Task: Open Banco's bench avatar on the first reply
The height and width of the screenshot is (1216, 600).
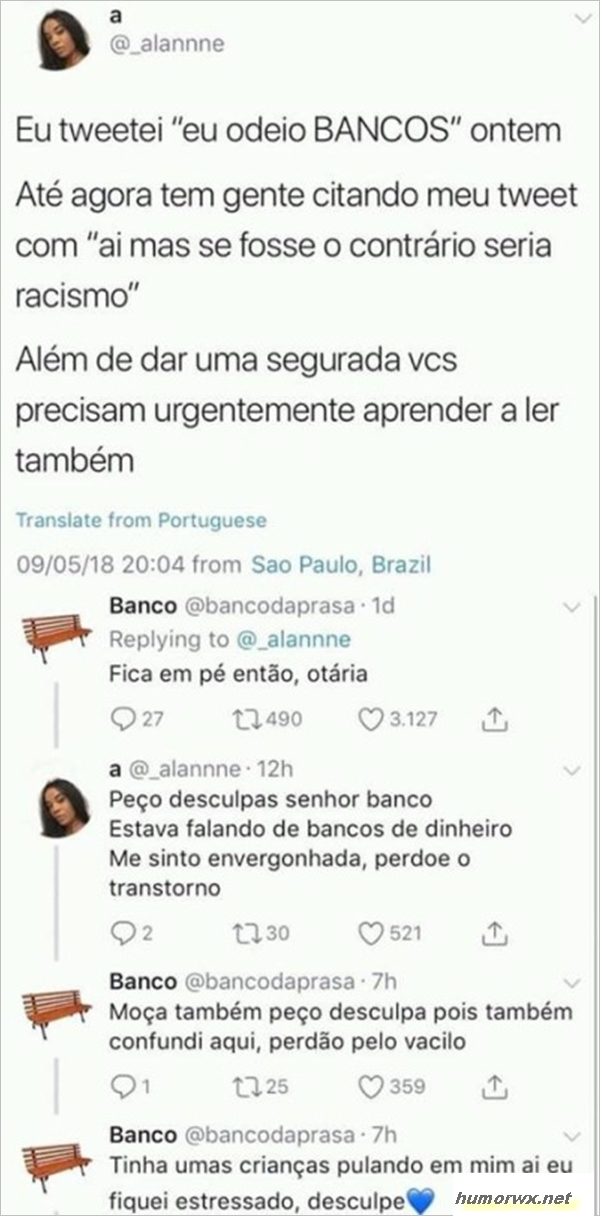Action: 56,632
